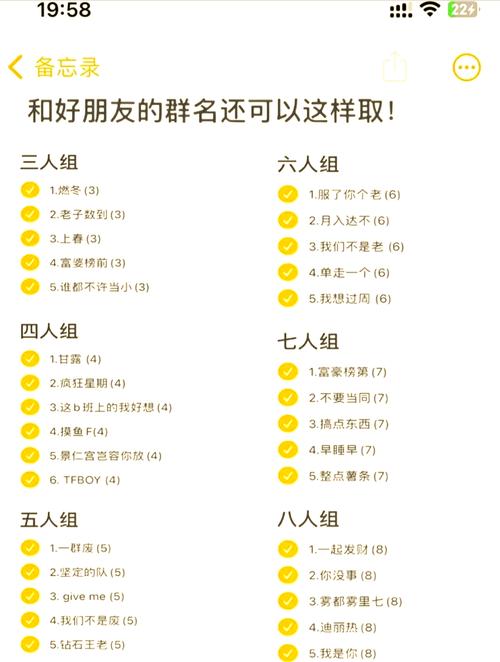Toggle the 整点薯条 (7) checkbox
The width and height of the screenshot is (500, 662).
pyautogui.click(x=288, y=476)
